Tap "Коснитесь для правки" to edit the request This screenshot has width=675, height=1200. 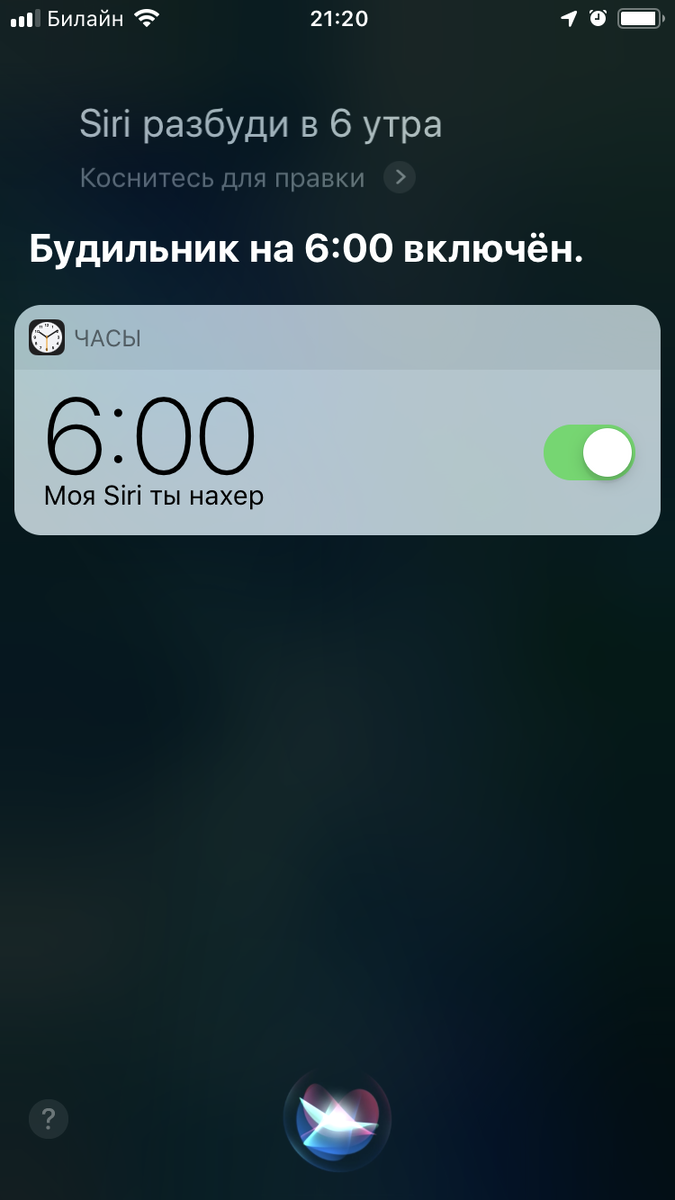coord(222,179)
